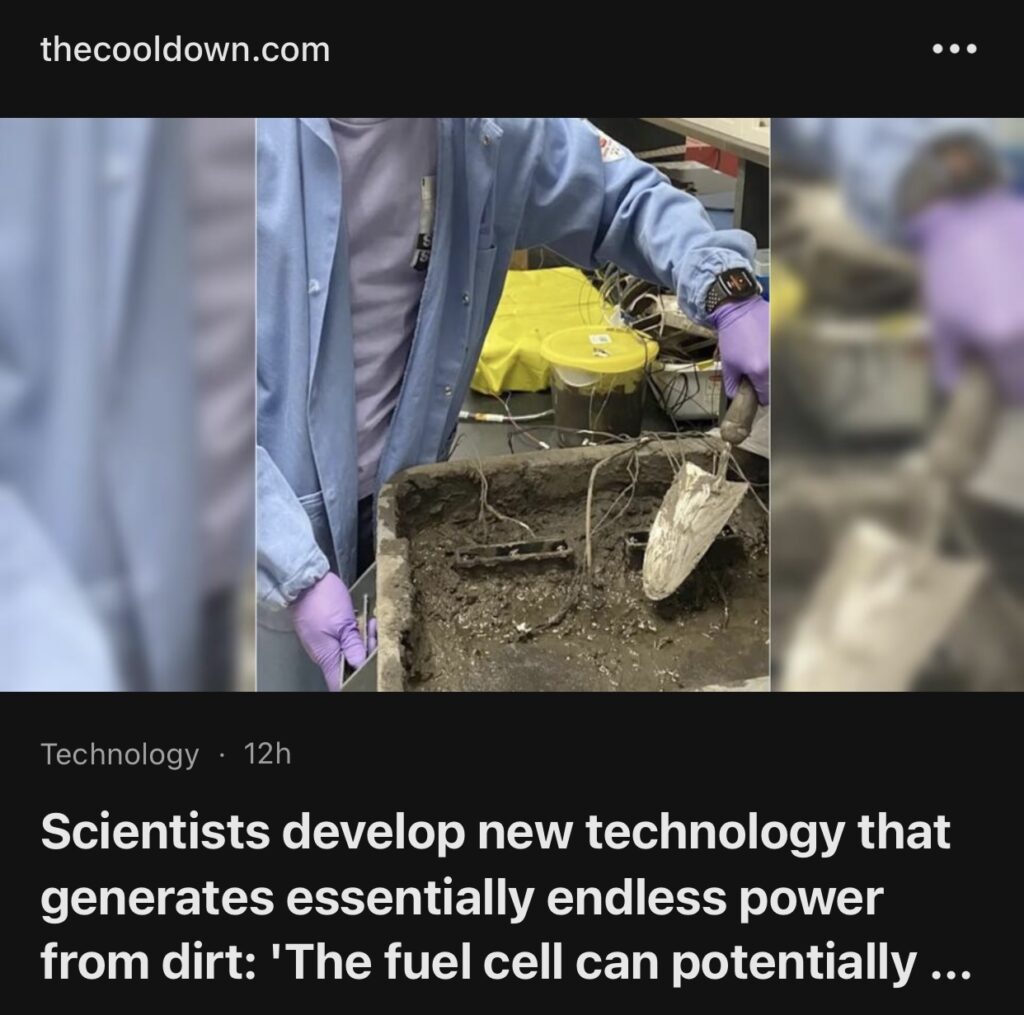1024x1015 pixels.
Task: Visit the thecooldown.com source
Action: click(185, 49)
